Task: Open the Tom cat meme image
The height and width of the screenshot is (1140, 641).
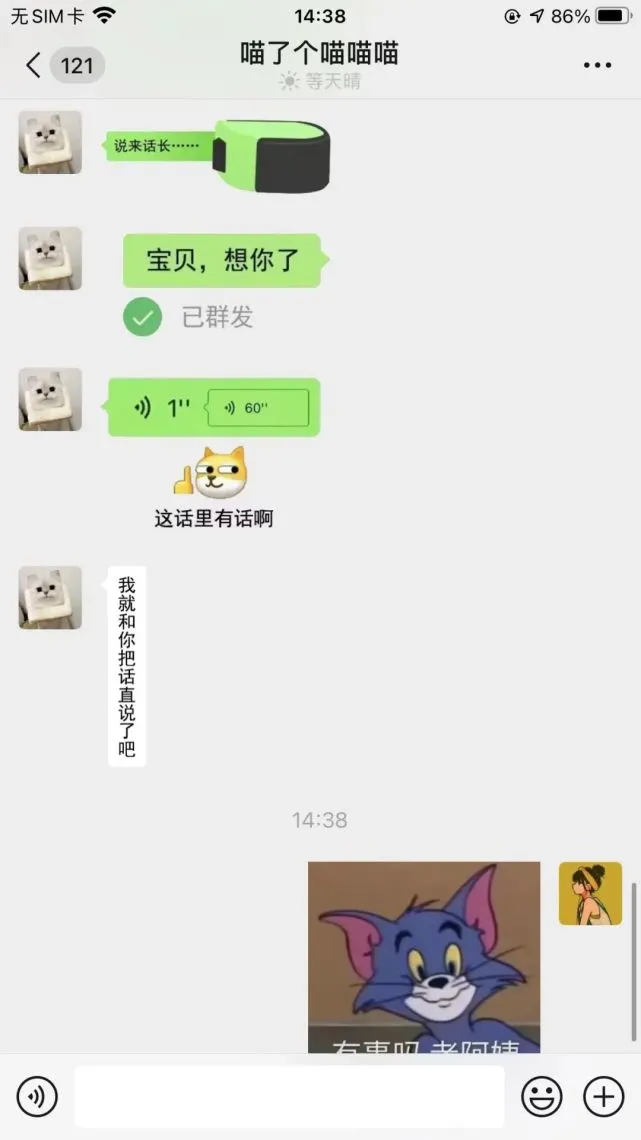Action: pyautogui.click(x=423, y=955)
